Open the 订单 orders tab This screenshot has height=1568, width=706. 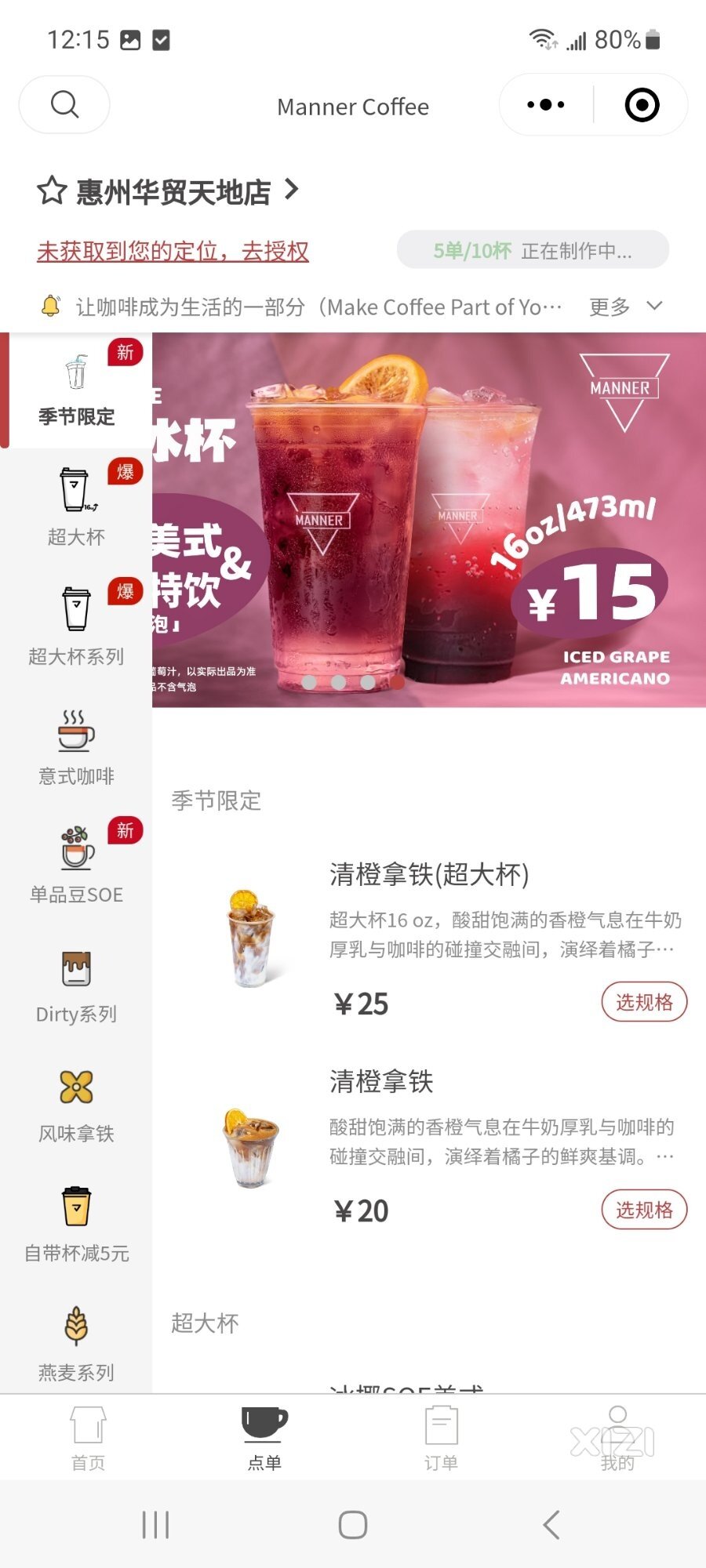click(x=441, y=1438)
